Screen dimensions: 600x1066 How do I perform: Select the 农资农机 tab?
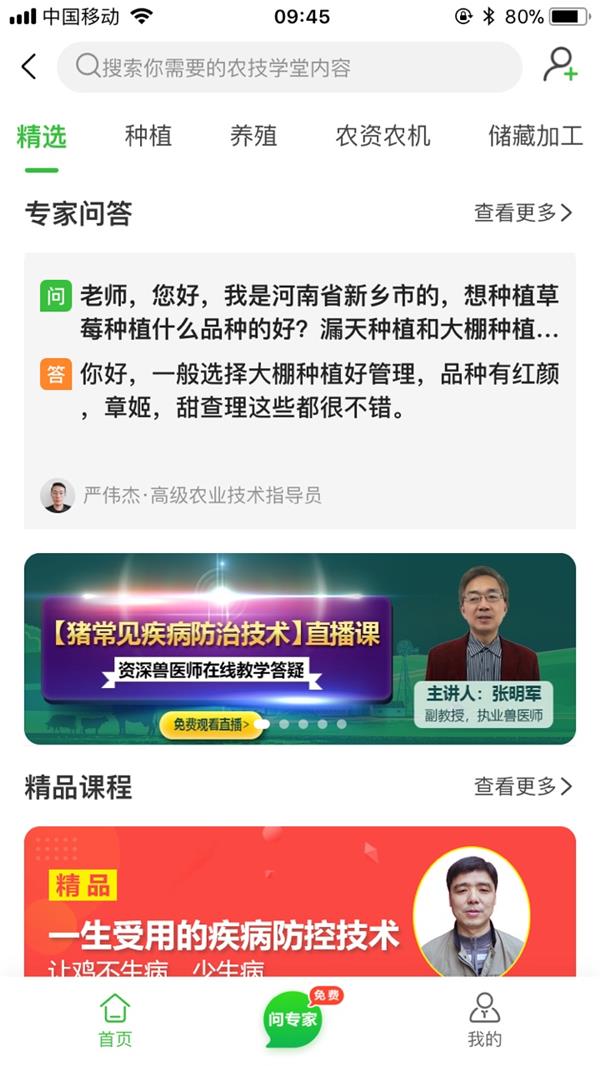tap(383, 136)
